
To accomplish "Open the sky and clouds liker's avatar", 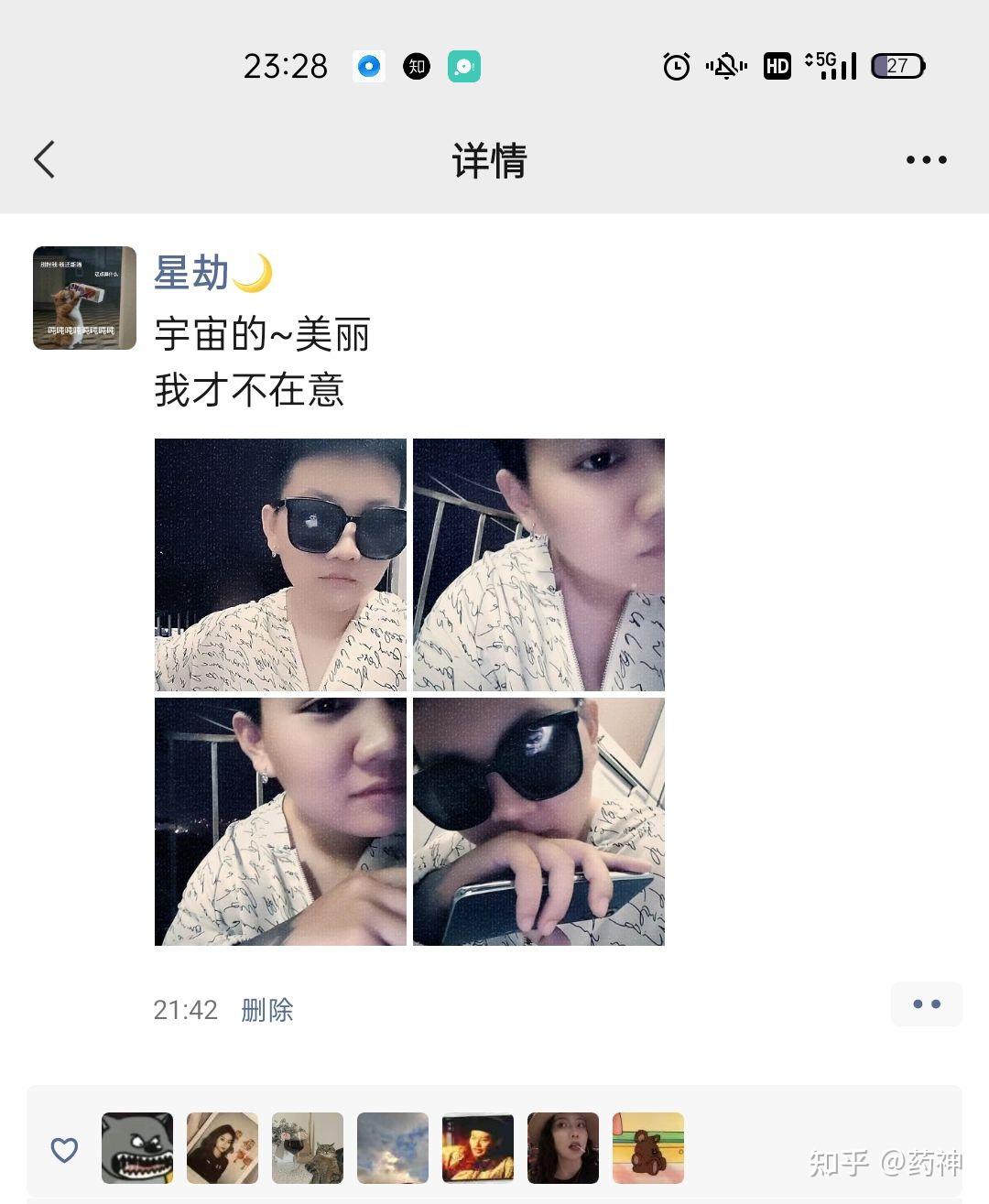I will pos(393,1148).
